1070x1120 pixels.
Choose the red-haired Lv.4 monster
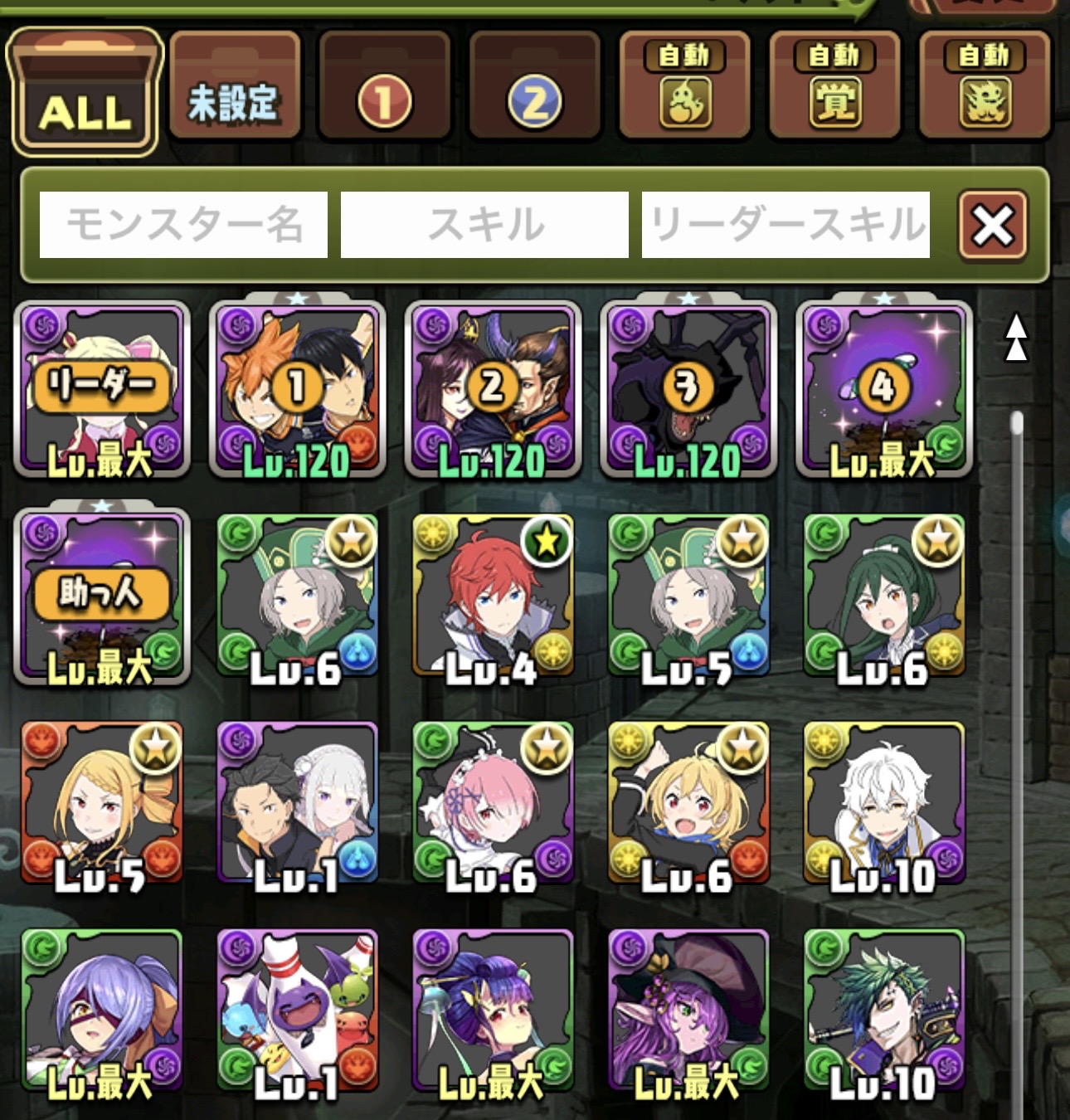[493, 596]
